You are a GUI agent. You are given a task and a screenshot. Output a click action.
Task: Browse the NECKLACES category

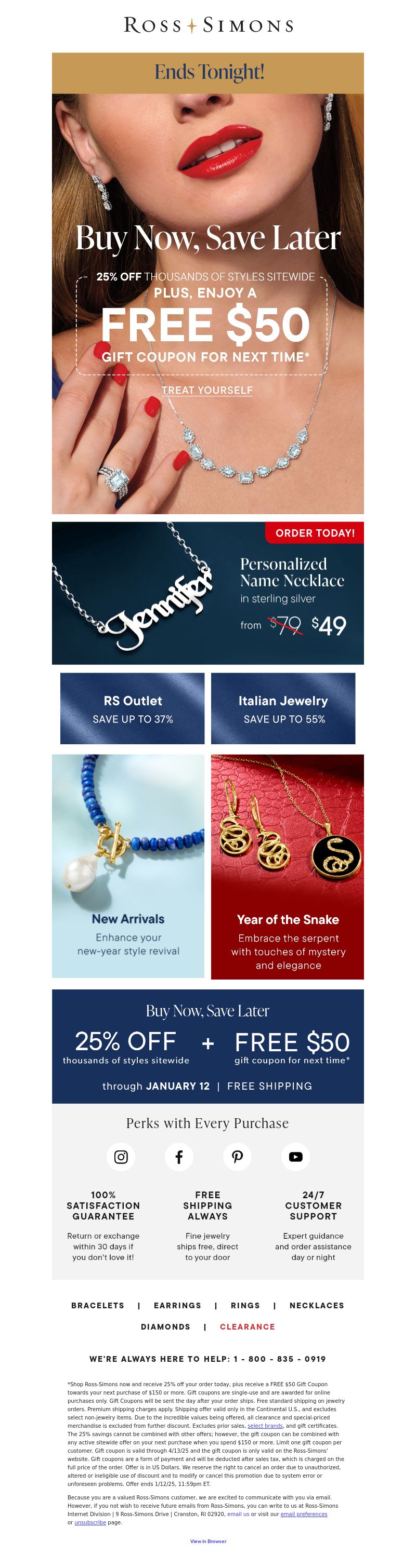click(317, 1306)
